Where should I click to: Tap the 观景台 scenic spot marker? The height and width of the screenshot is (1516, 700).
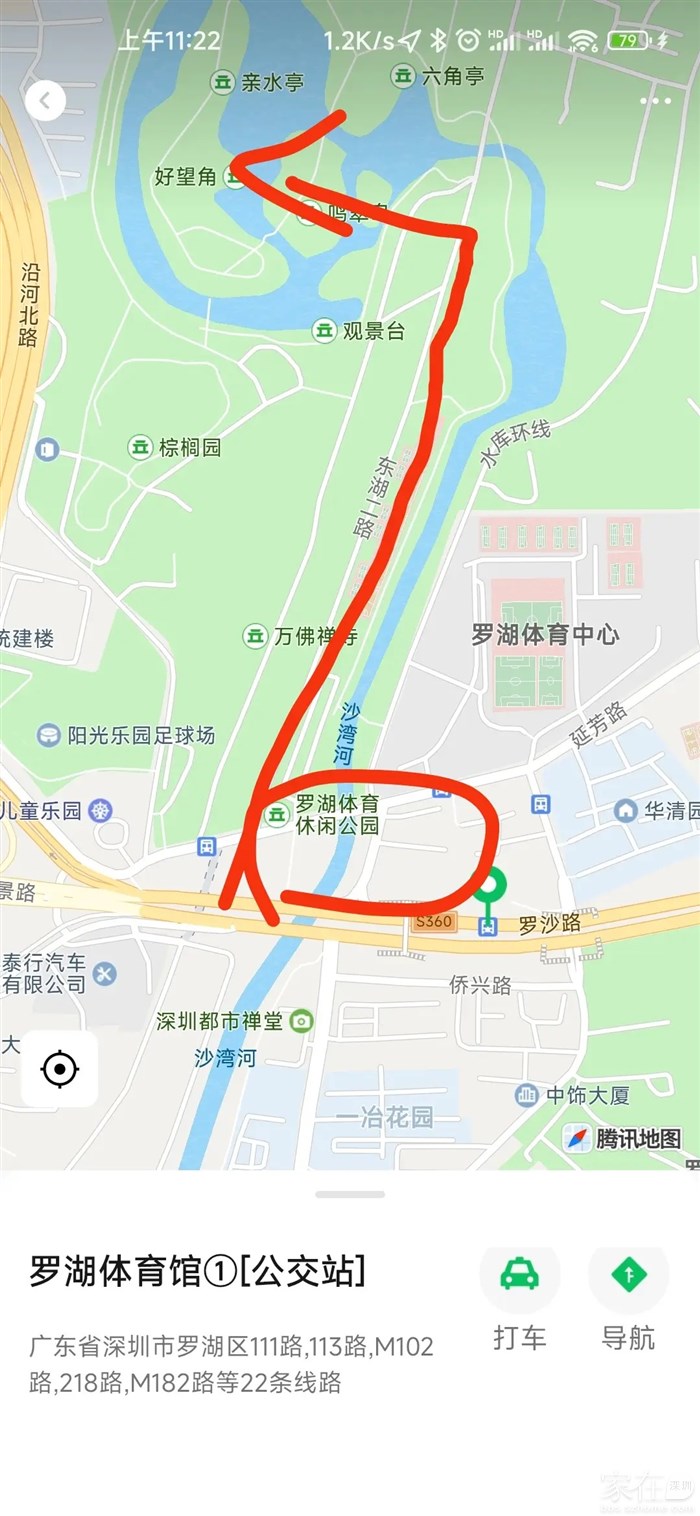tap(324, 331)
